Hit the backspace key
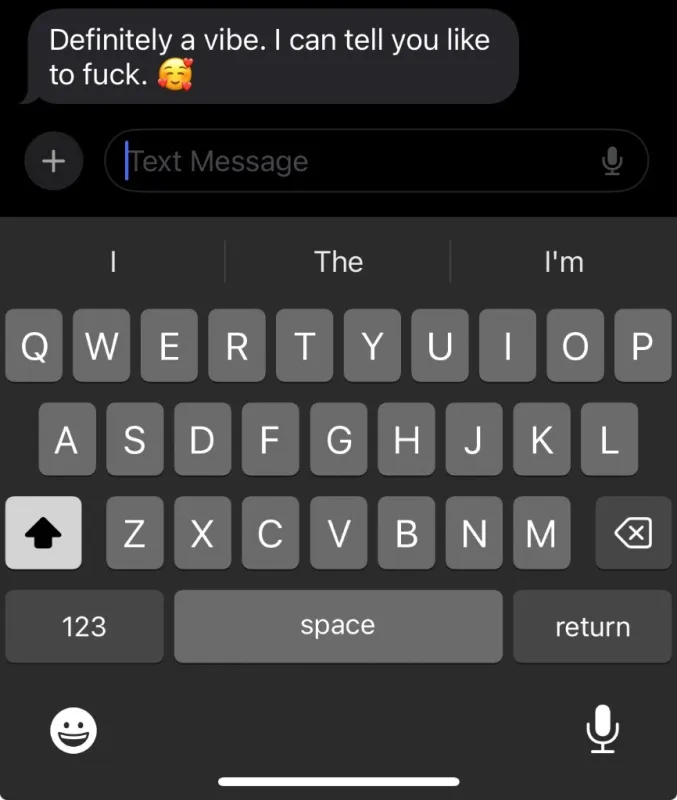677x800 pixels. click(x=633, y=533)
